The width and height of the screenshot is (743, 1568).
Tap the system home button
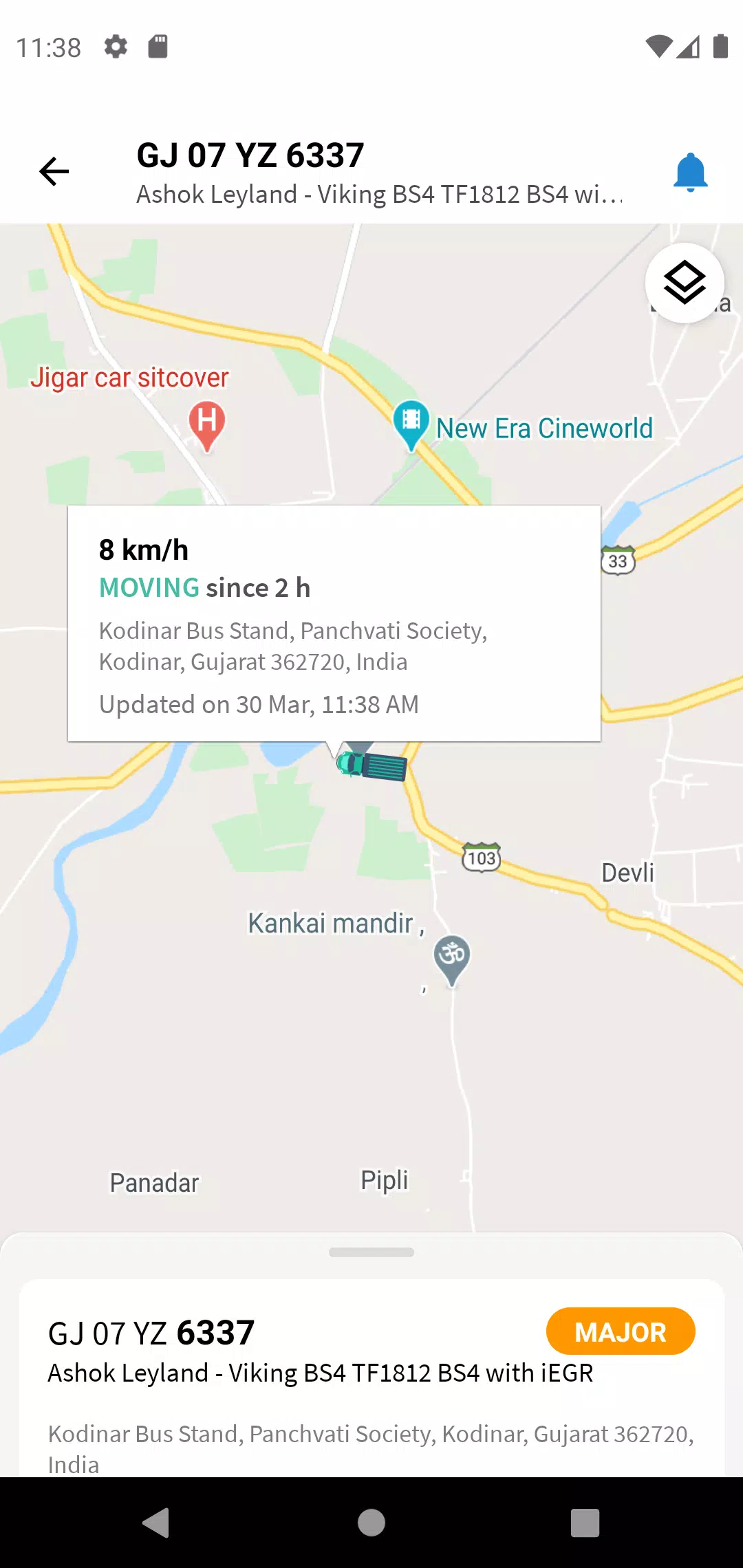pyautogui.click(x=371, y=1523)
